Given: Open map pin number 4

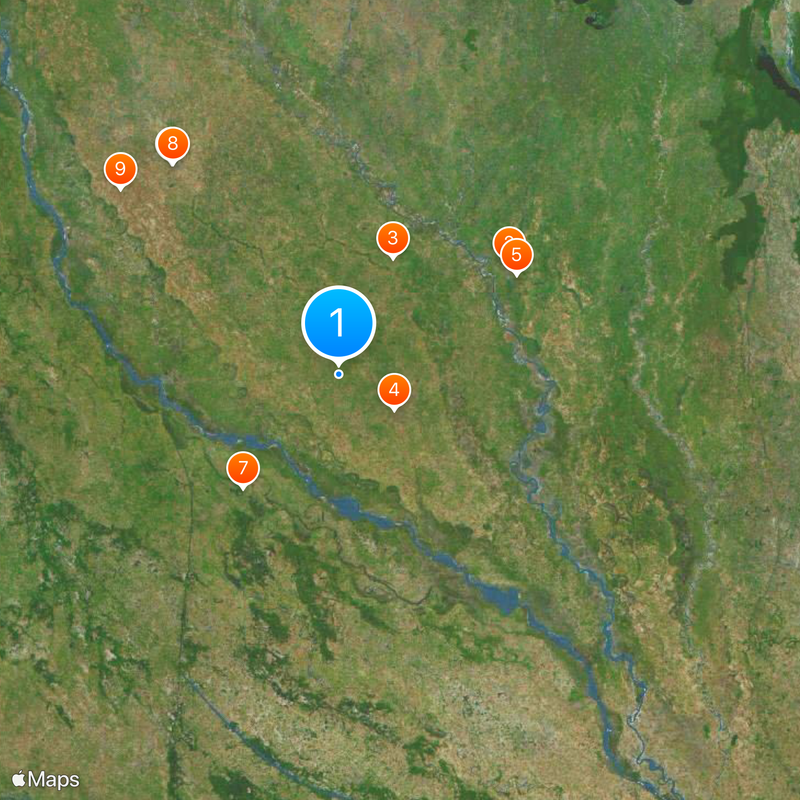Looking at the screenshot, I should pyautogui.click(x=394, y=390).
